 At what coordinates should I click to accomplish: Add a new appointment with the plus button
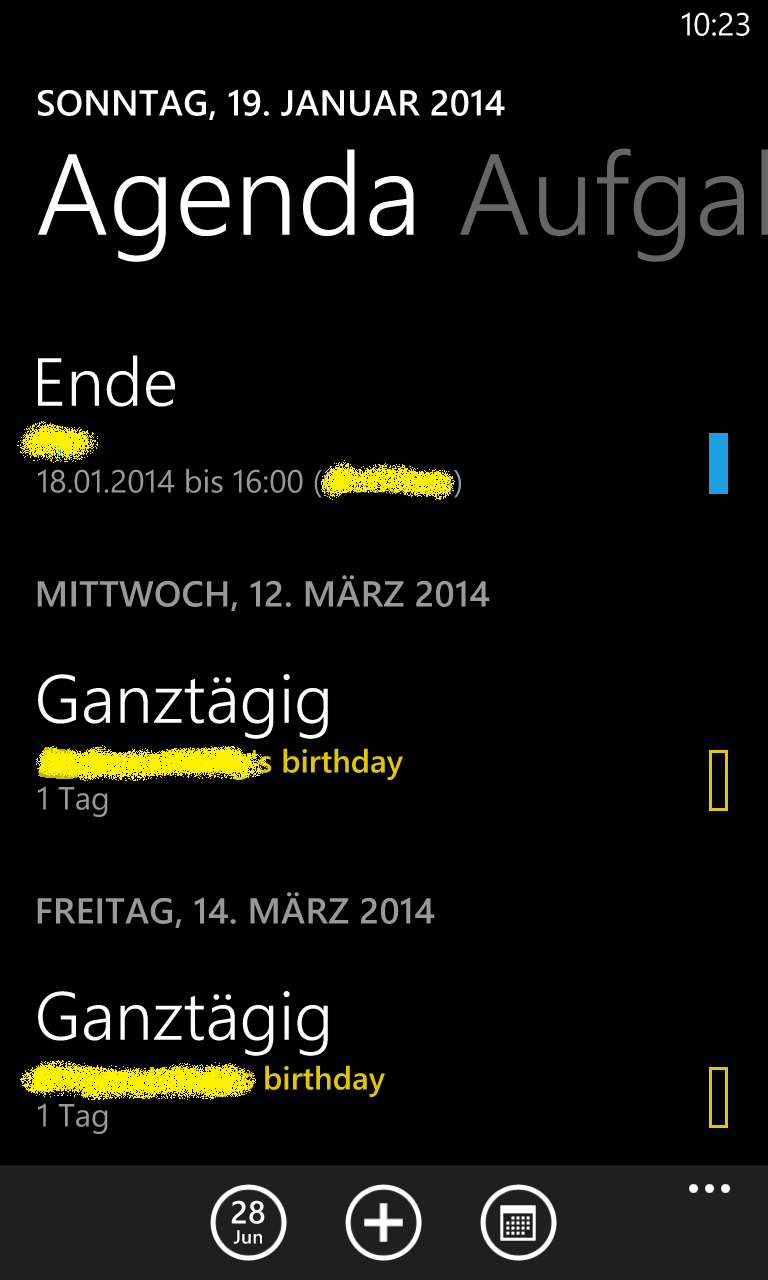tap(384, 1222)
